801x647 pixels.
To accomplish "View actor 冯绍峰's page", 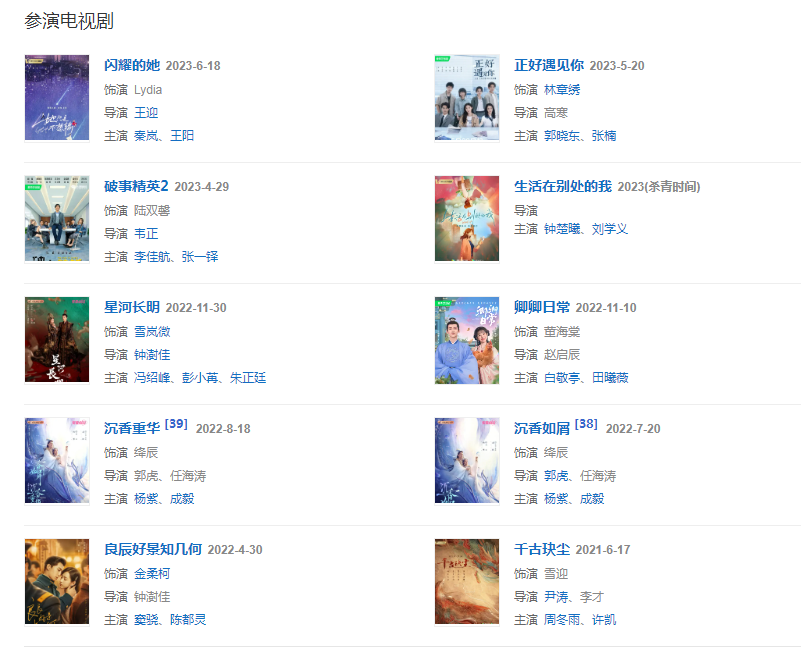I will click(x=152, y=378).
